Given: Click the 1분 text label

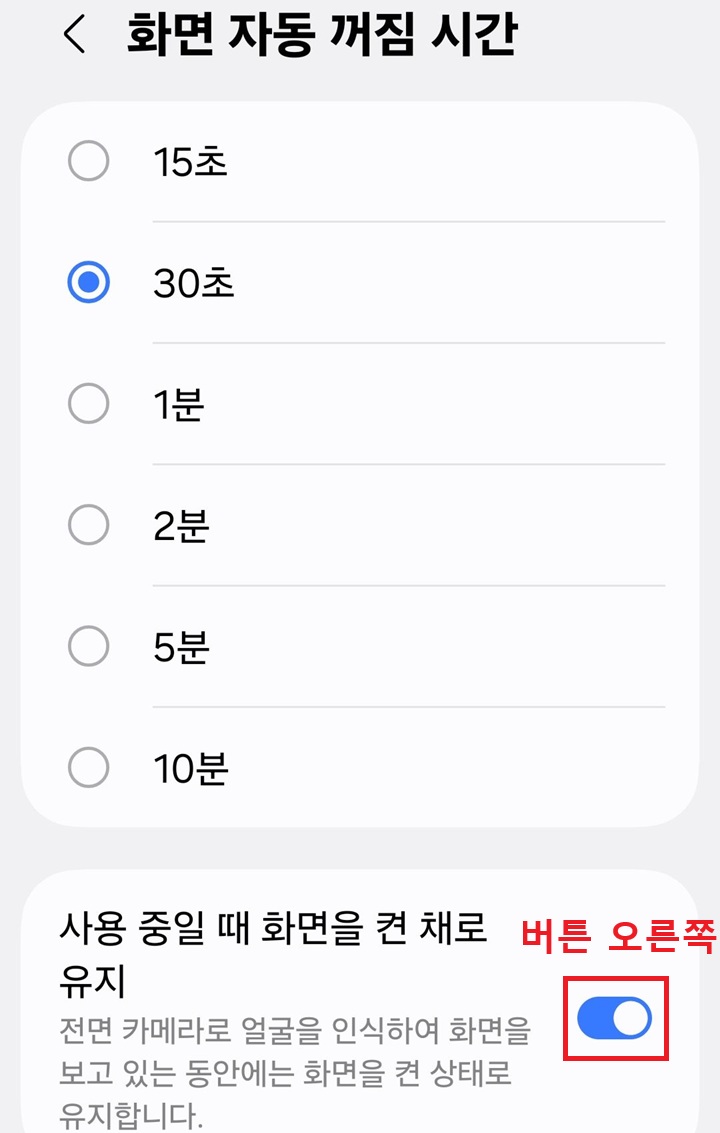Looking at the screenshot, I should pos(180,405).
